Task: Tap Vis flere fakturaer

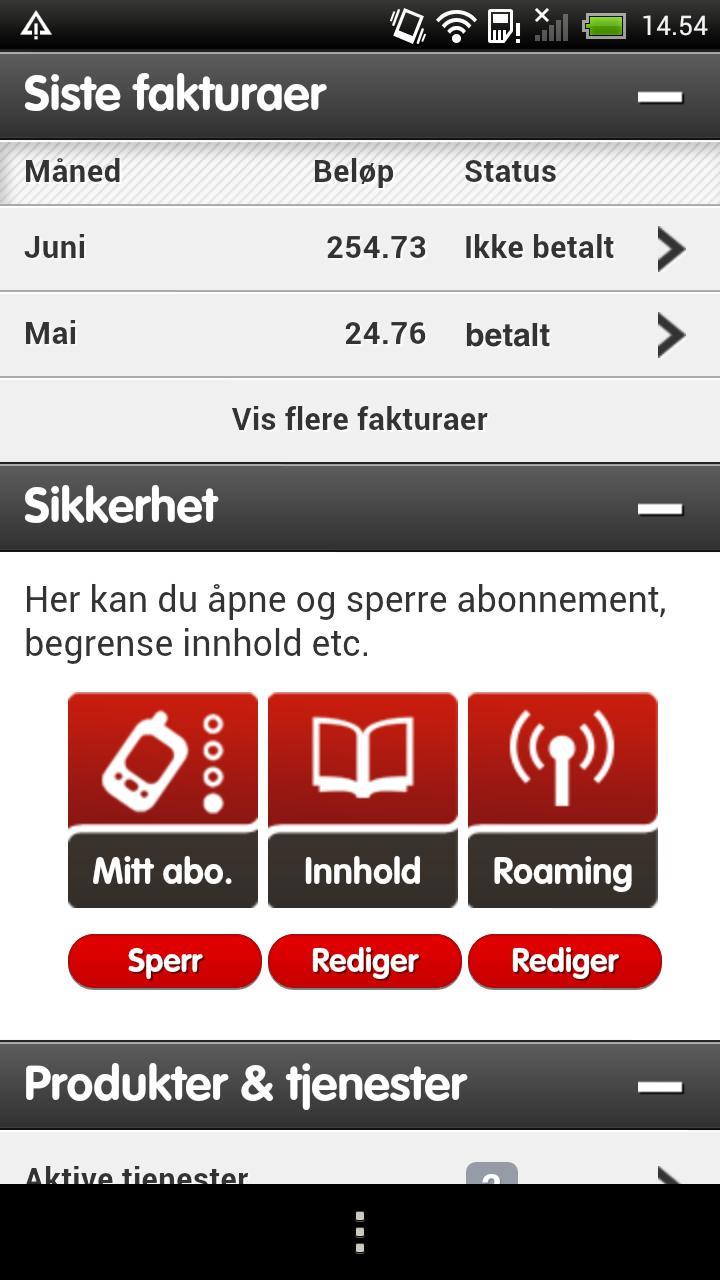Action: pyautogui.click(x=360, y=419)
